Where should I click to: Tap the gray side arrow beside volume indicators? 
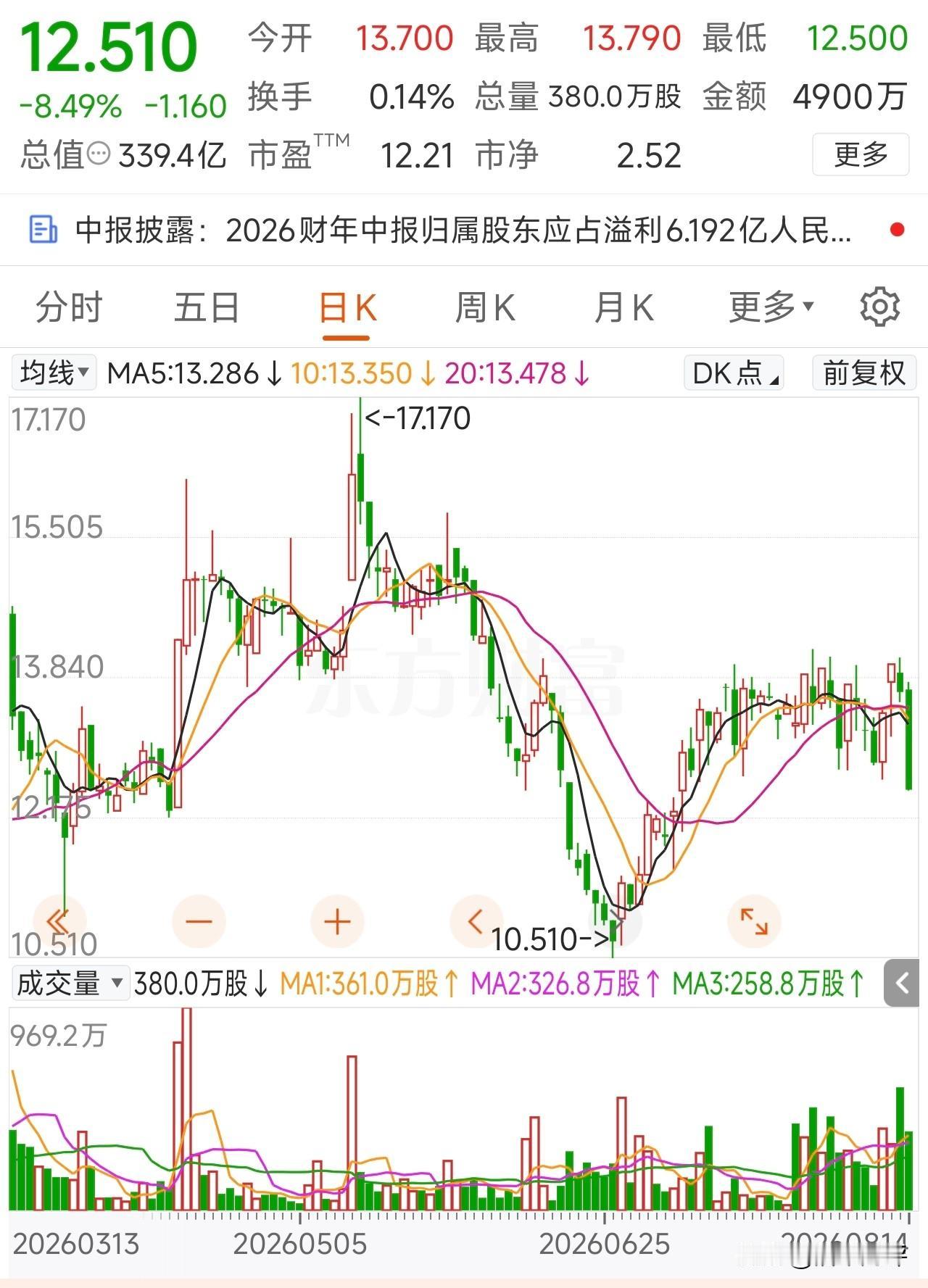point(902,984)
